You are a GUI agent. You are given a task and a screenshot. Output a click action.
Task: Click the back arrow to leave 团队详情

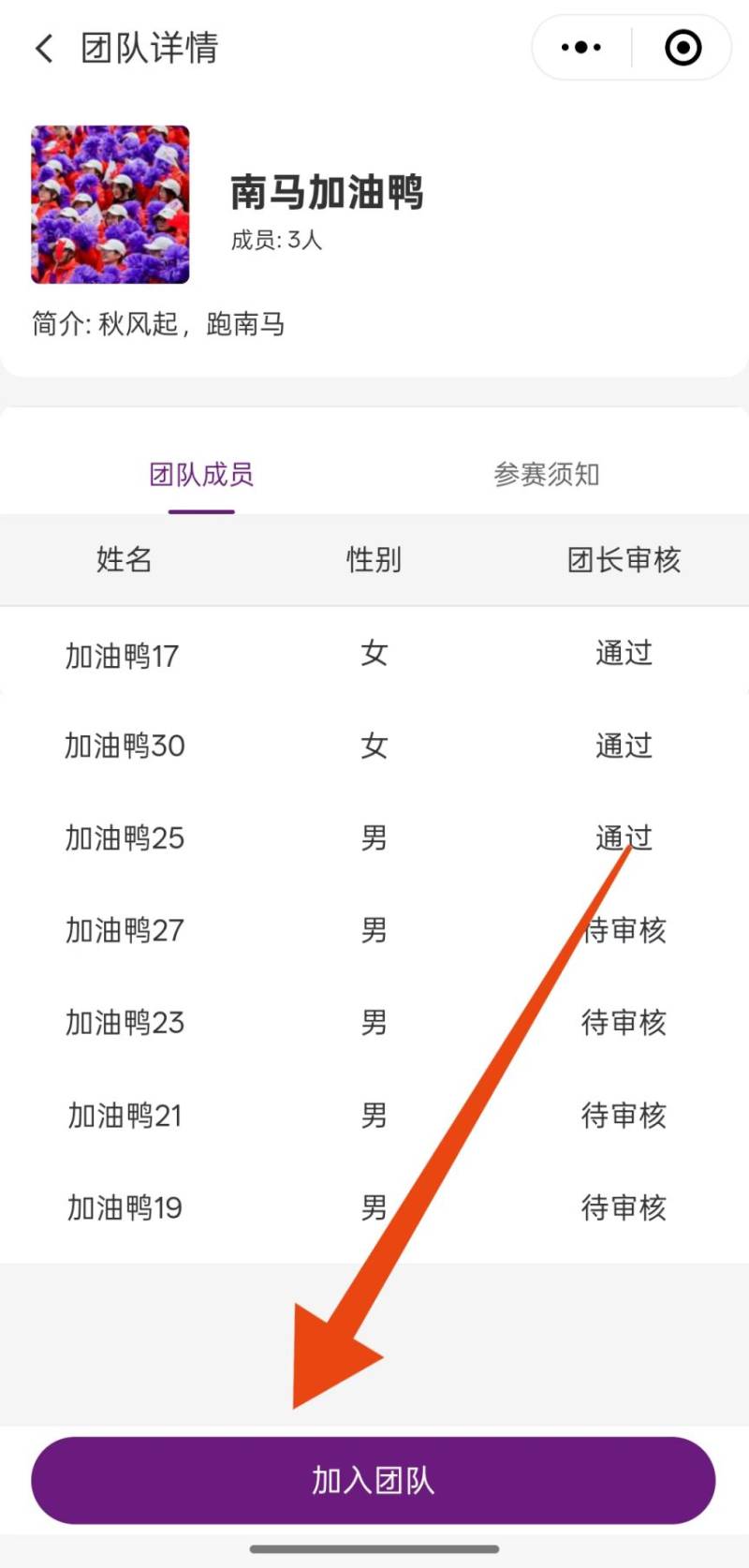pyautogui.click(x=42, y=48)
